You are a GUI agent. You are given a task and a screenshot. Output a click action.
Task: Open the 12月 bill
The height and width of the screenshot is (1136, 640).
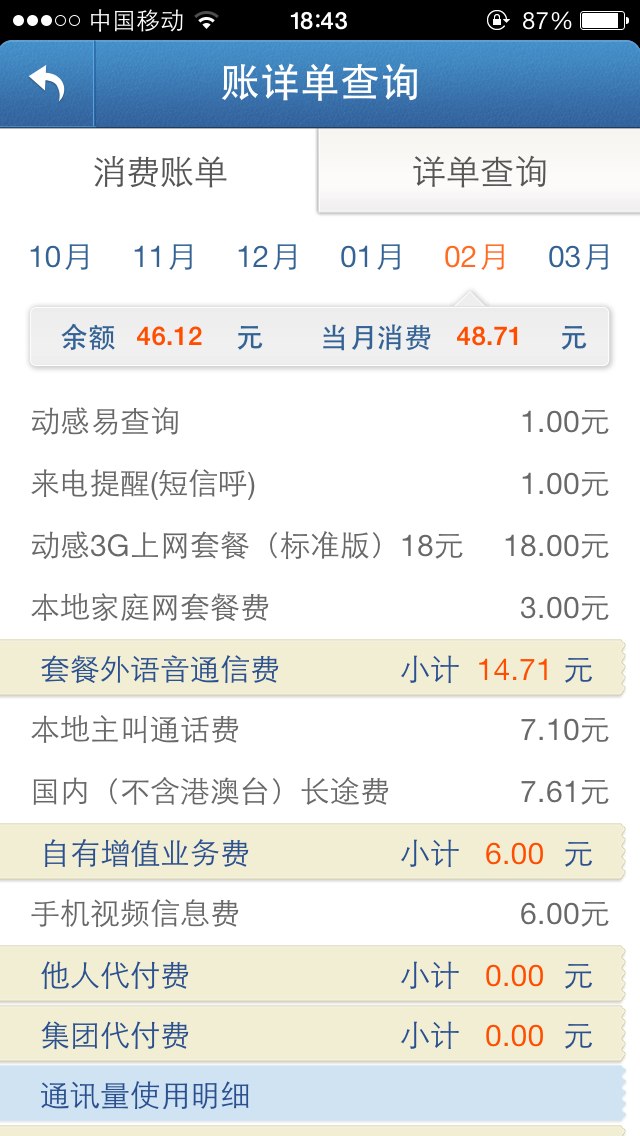[x=268, y=257]
